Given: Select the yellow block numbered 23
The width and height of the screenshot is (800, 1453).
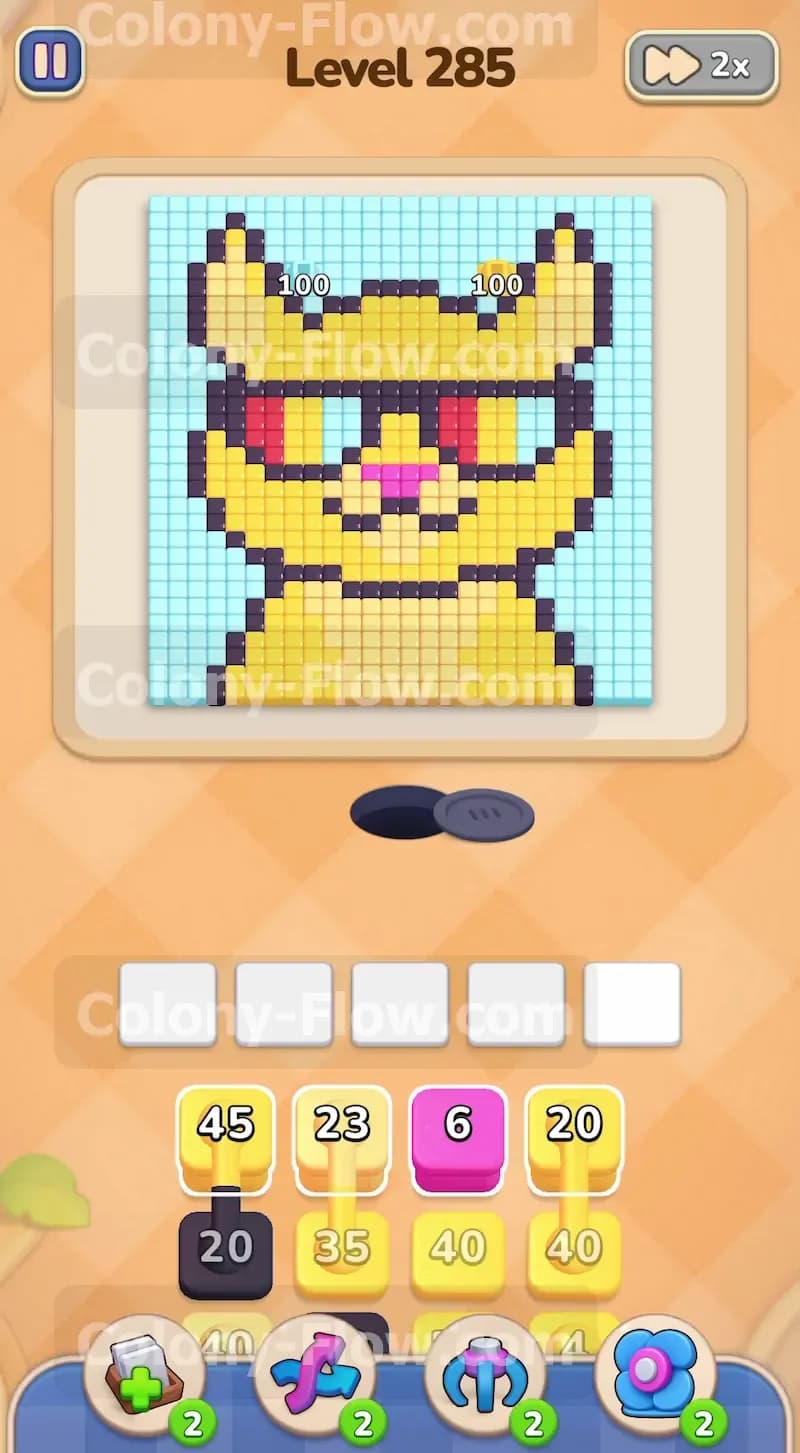Looking at the screenshot, I should (342, 1138).
